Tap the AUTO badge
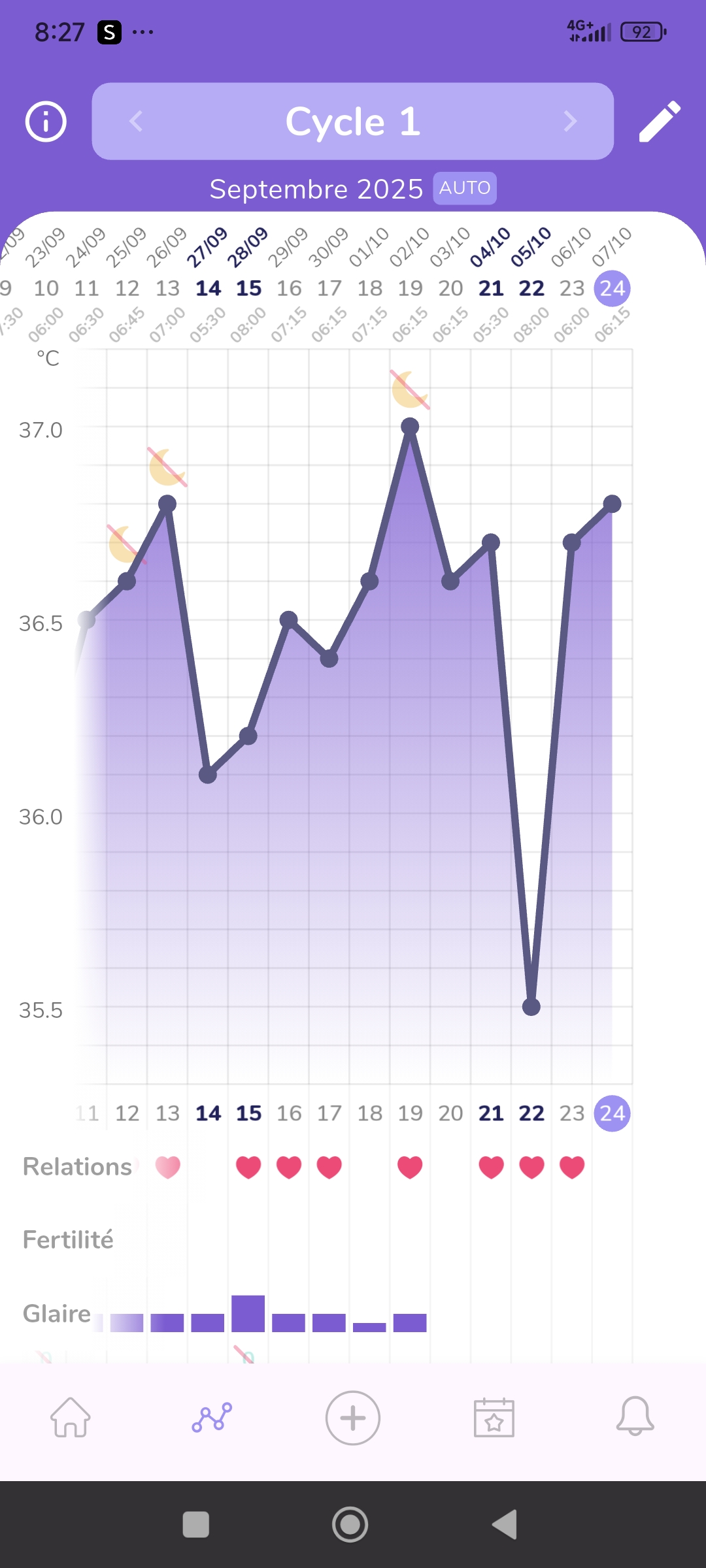Viewport: 706px width, 1568px height. click(x=465, y=188)
